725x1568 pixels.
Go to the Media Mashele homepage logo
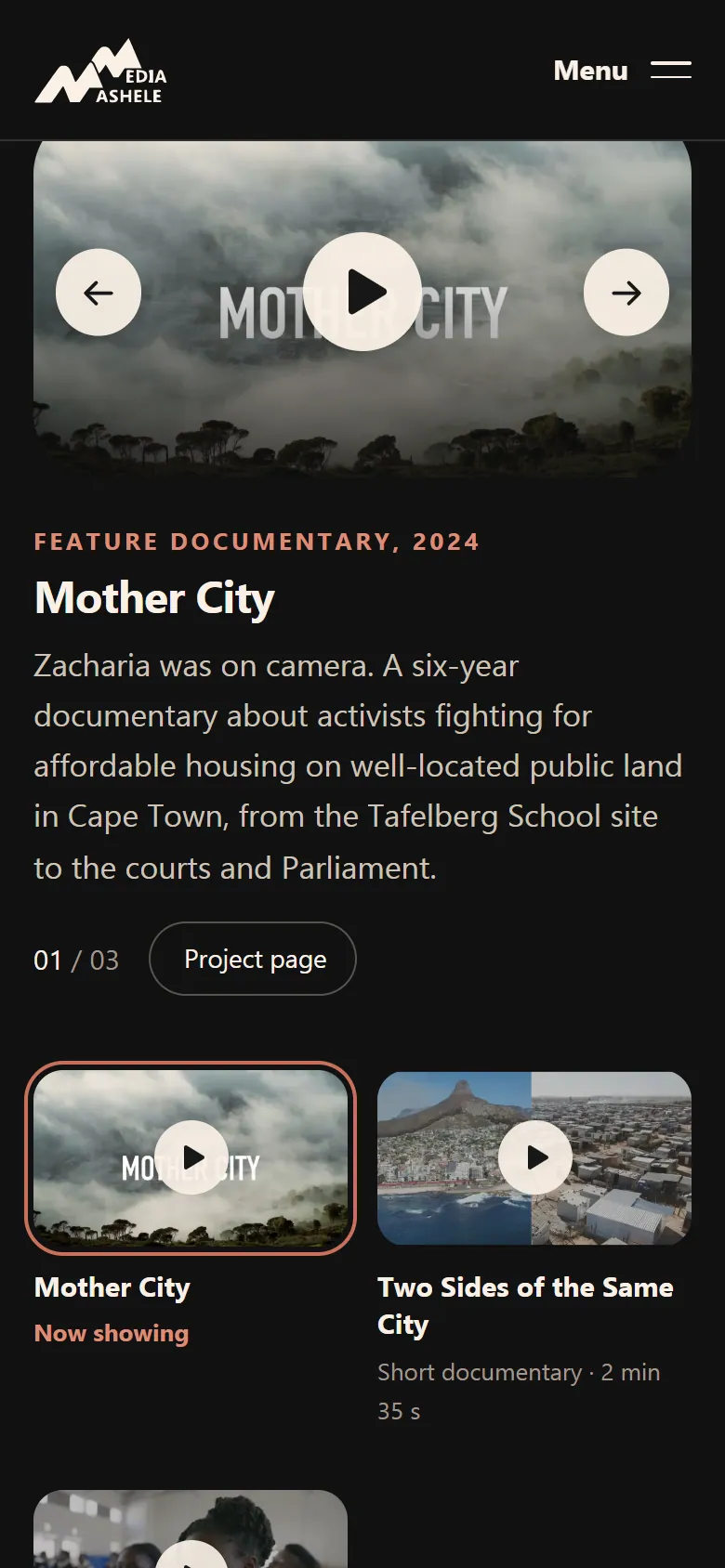(x=100, y=72)
